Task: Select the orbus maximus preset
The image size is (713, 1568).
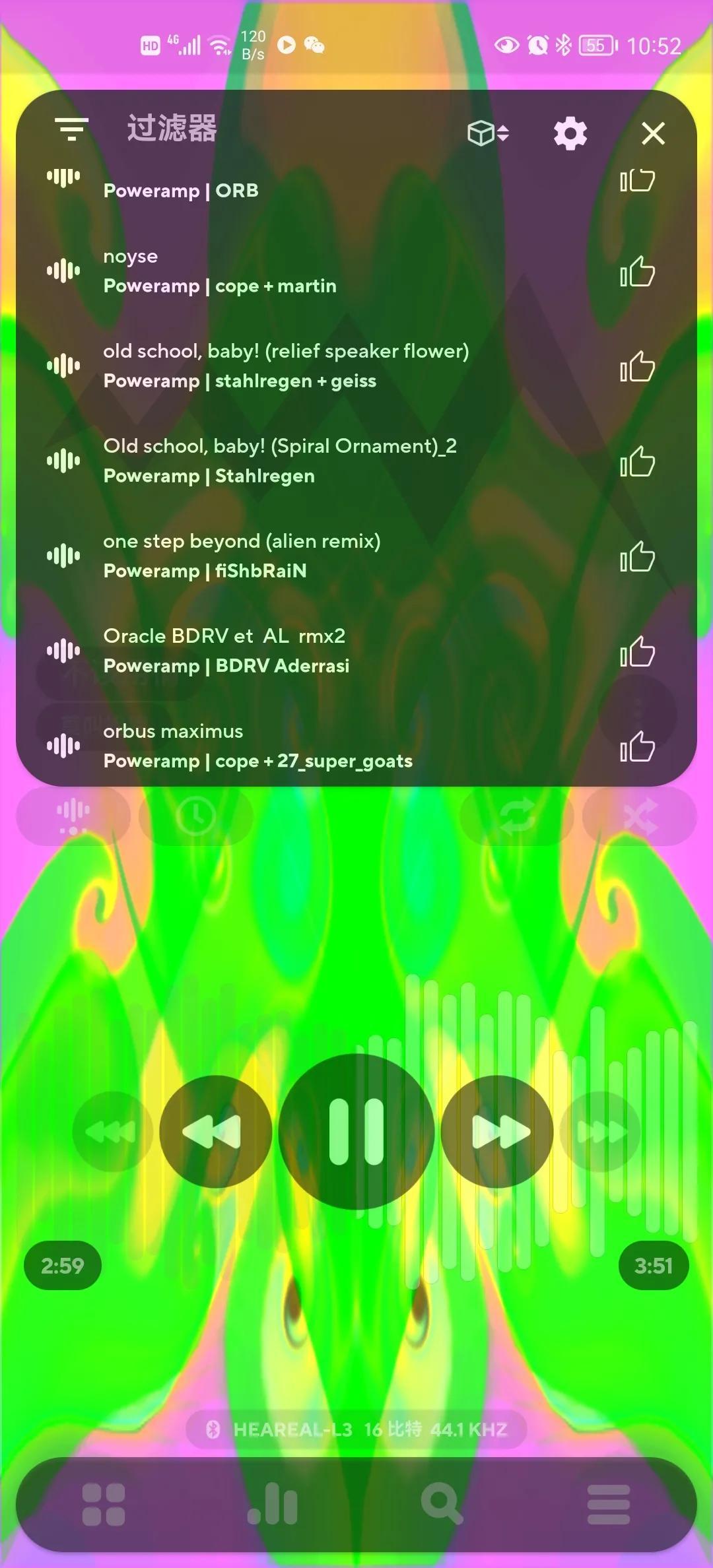Action: point(264,746)
